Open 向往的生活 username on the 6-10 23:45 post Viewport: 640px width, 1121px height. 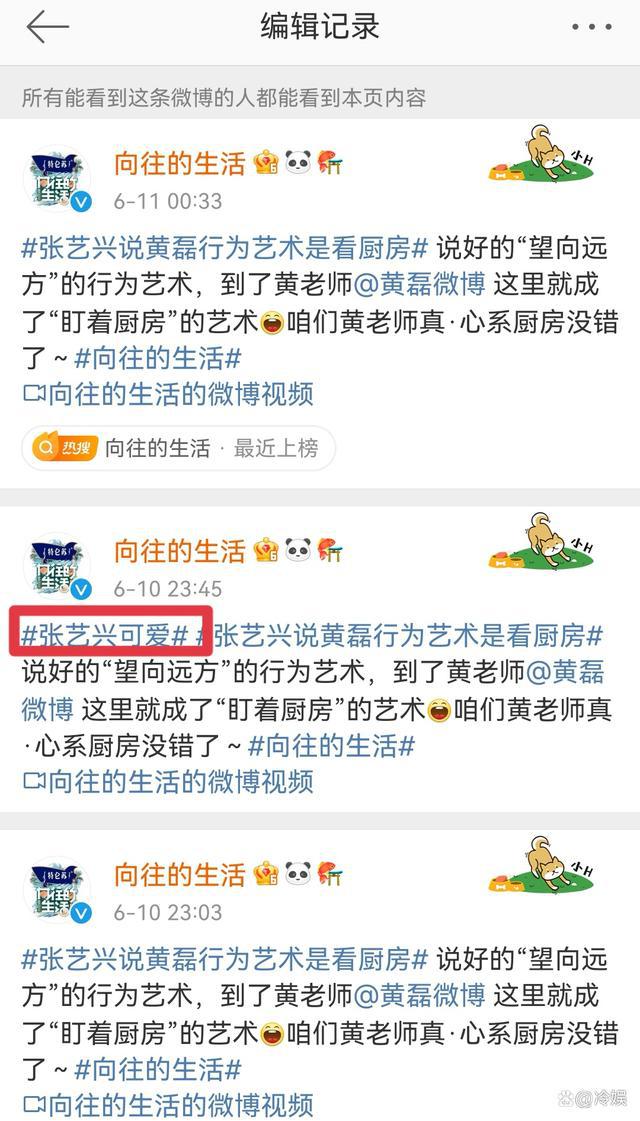tap(179, 550)
